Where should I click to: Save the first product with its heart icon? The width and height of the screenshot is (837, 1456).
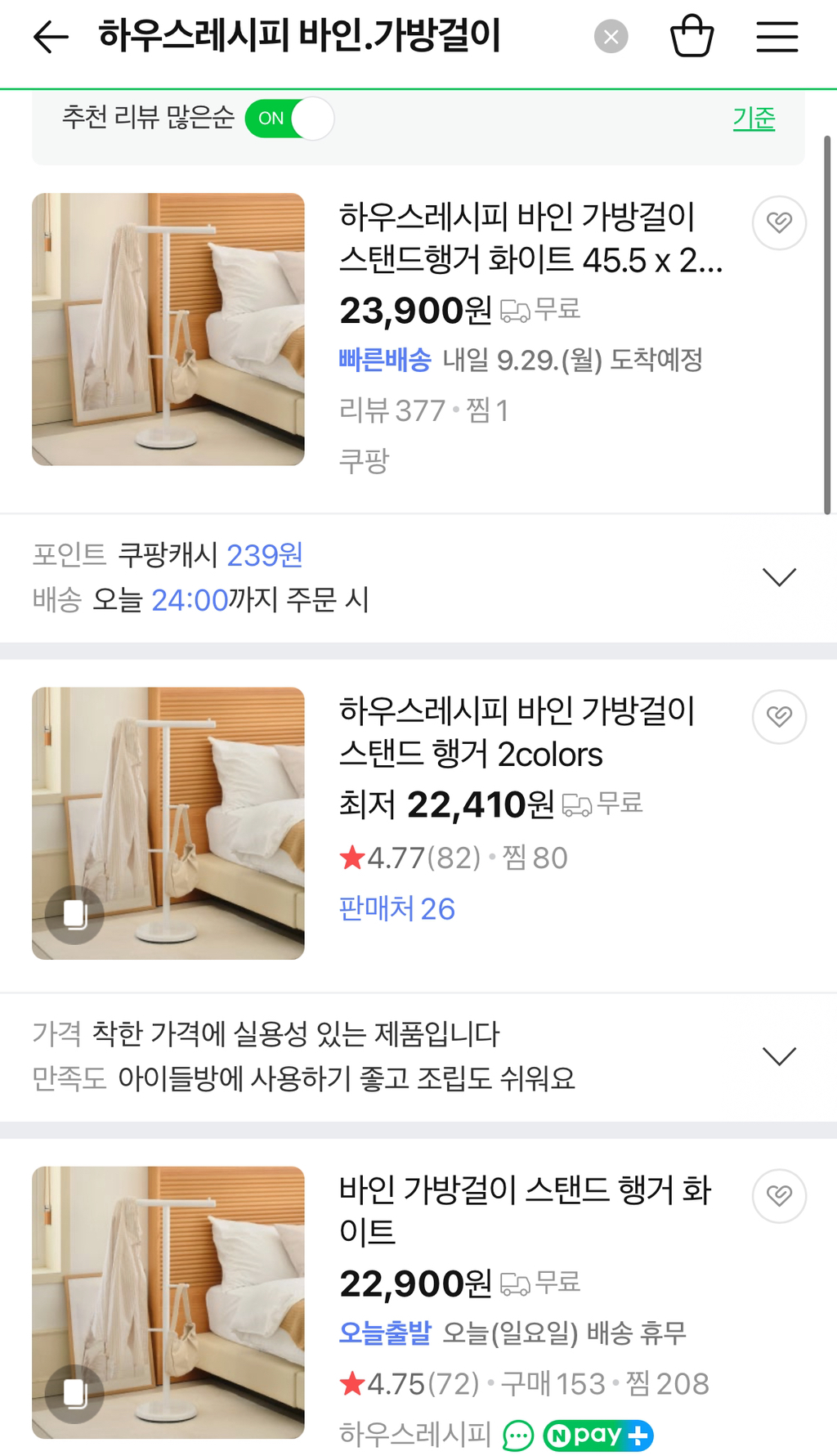tap(778, 222)
